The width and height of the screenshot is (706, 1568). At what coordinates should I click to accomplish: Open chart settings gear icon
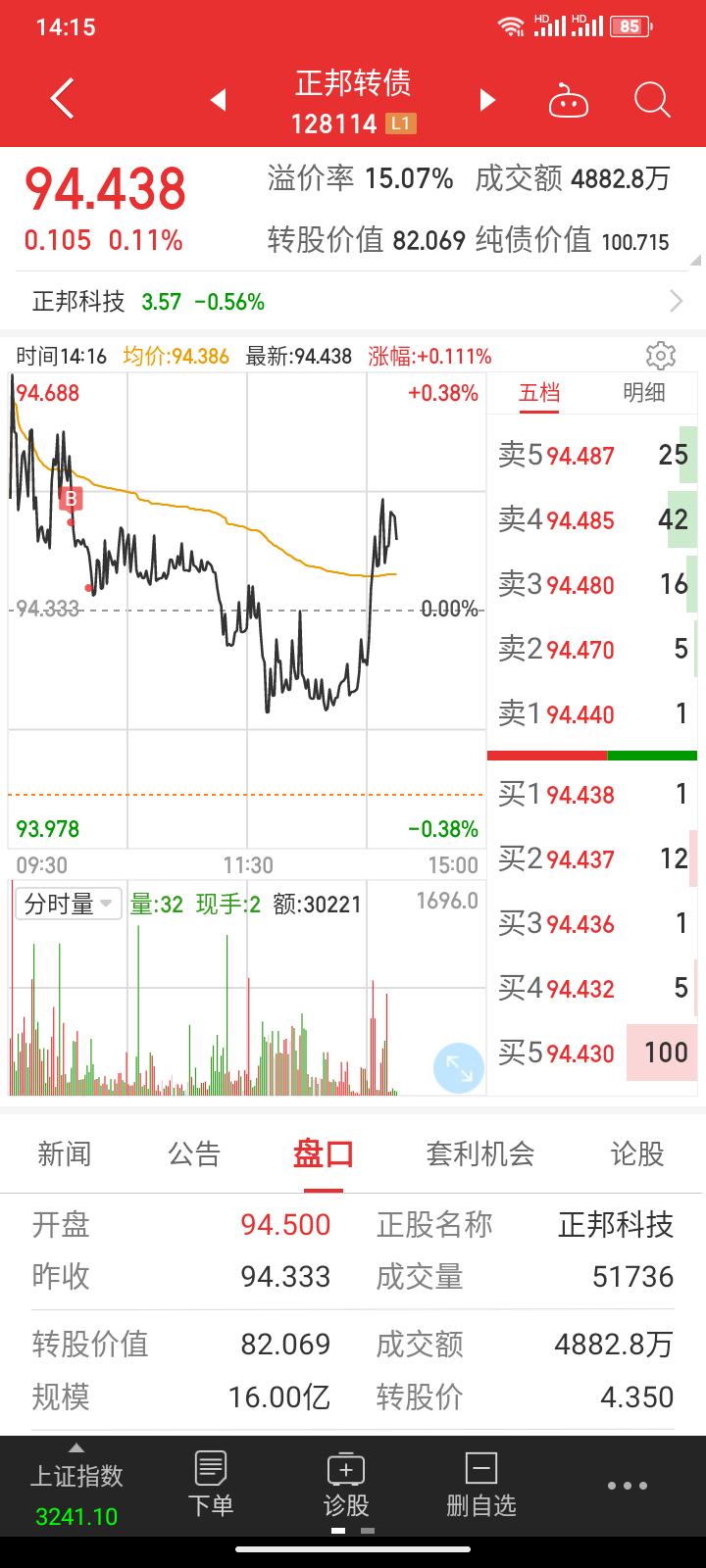pyautogui.click(x=661, y=356)
